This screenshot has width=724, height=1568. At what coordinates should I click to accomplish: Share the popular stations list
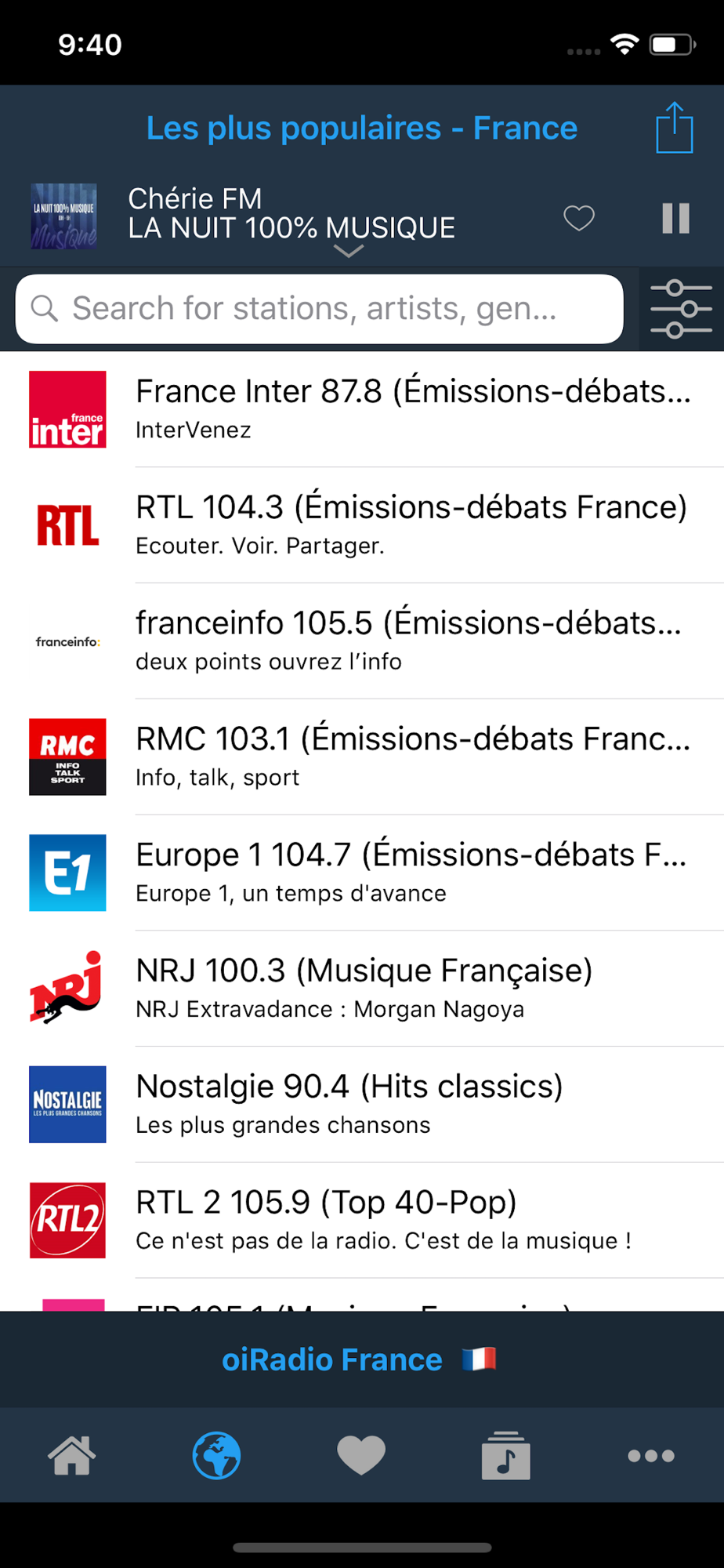pyautogui.click(x=674, y=128)
